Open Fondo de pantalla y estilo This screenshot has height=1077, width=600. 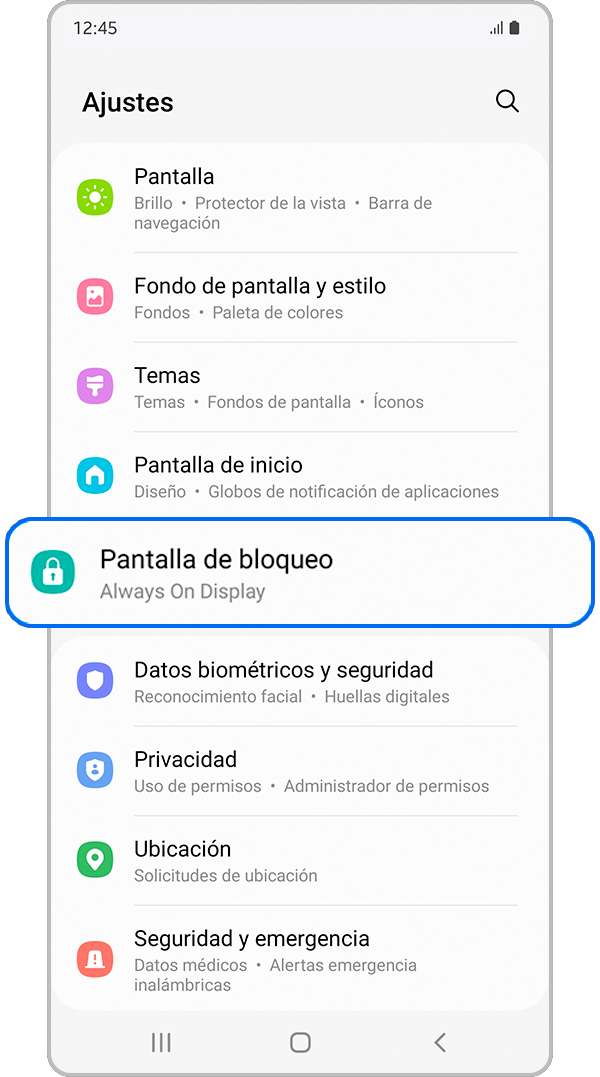pyautogui.click(x=300, y=297)
